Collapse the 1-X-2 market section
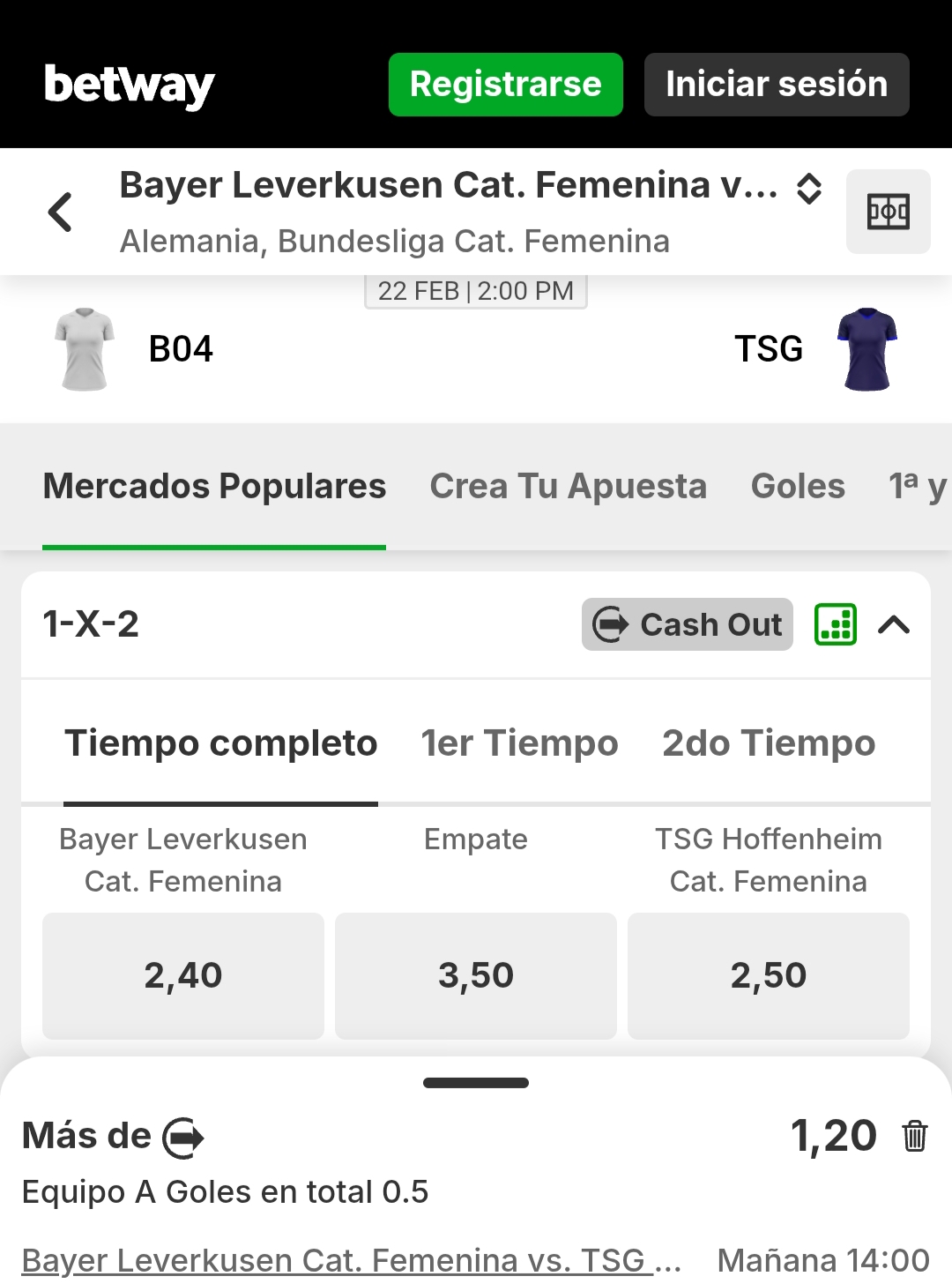This screenshot has height=1284, width=952. tap(894, 624)
